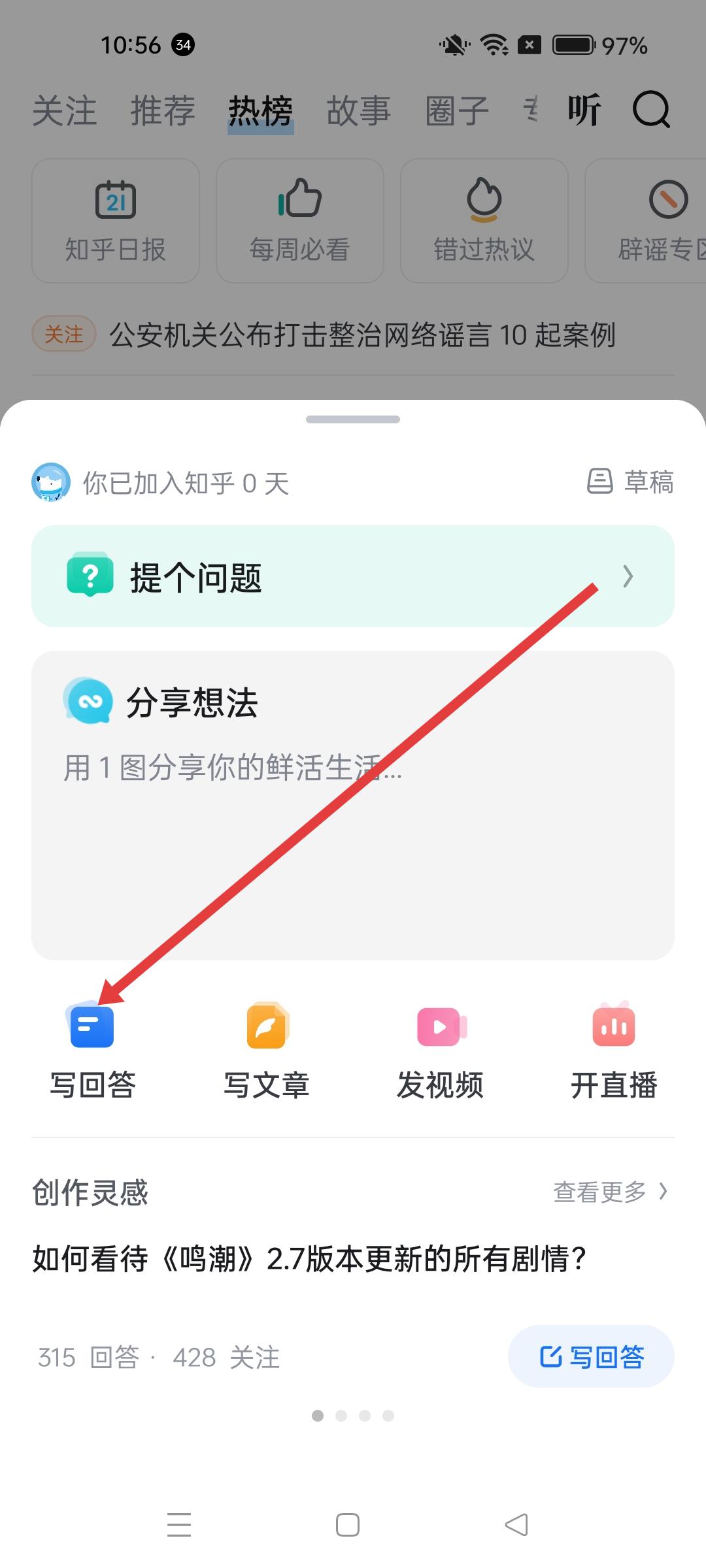Open the 草稿 drafts
Image resolution: width=706 pixels, height=1568 pixels.
click(x=630, y=482)
